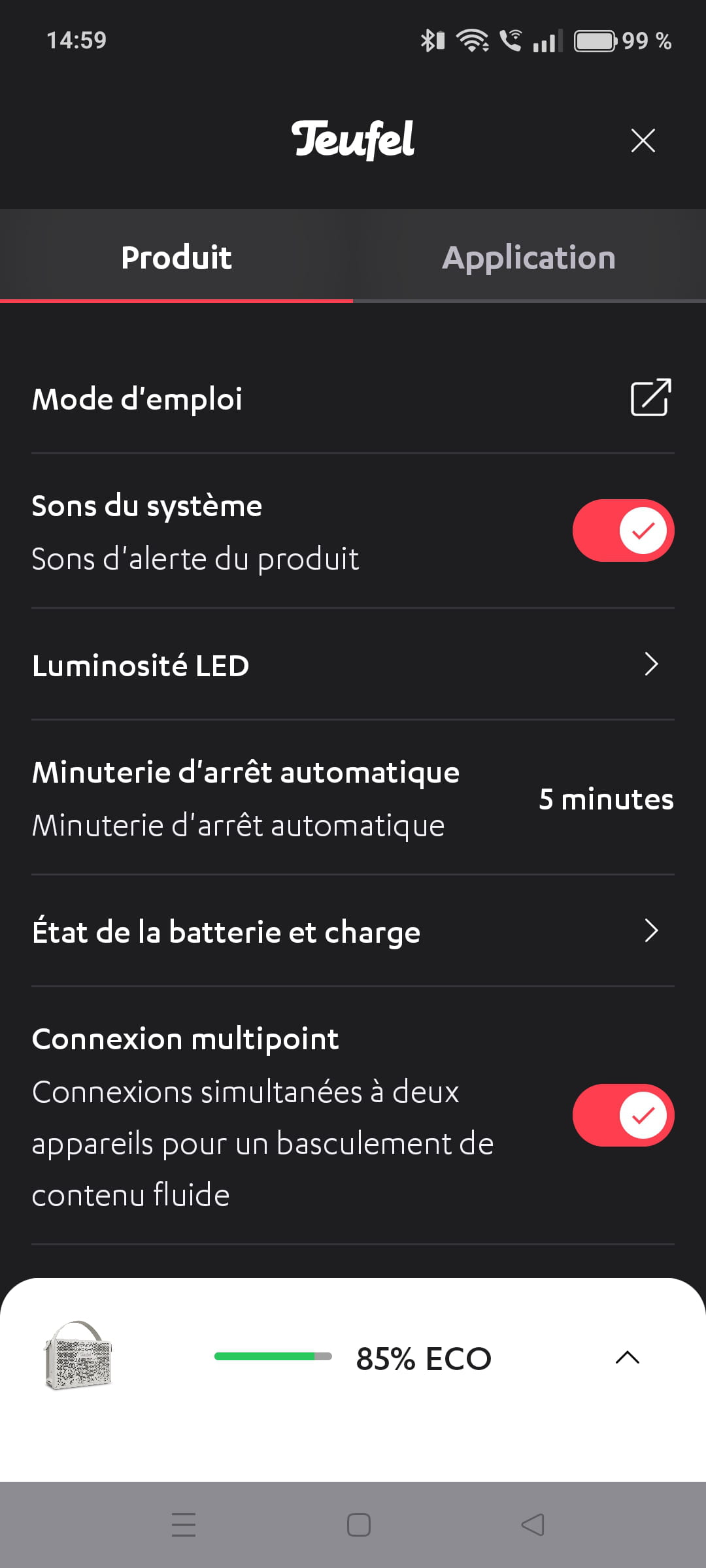Image resolution: width=706 pixels, height=1568 pixels.
Task: Open the Mode d'emploi manual
Action: click(650, 397)
